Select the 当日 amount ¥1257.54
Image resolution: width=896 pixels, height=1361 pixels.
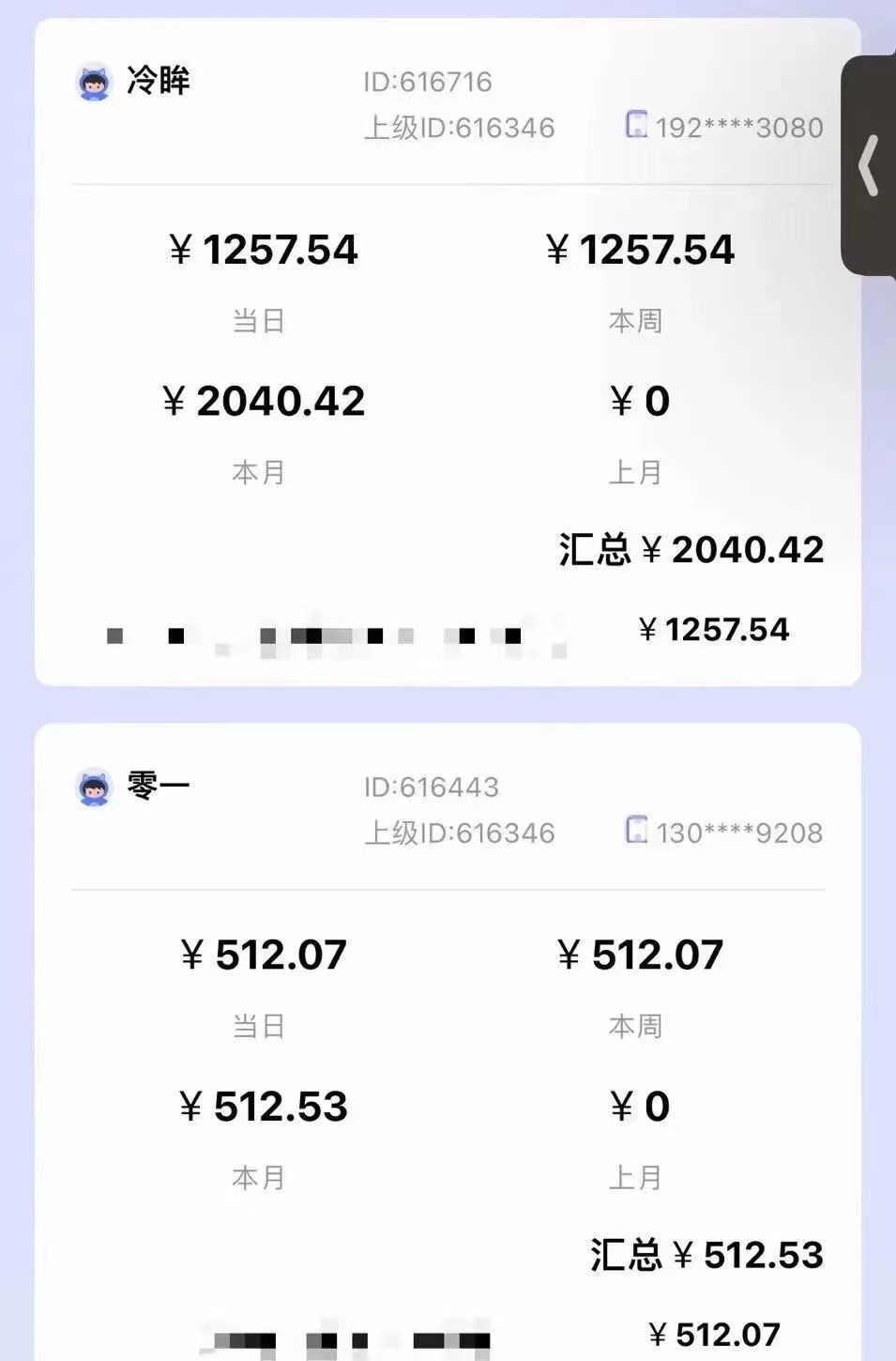point(266,250)
